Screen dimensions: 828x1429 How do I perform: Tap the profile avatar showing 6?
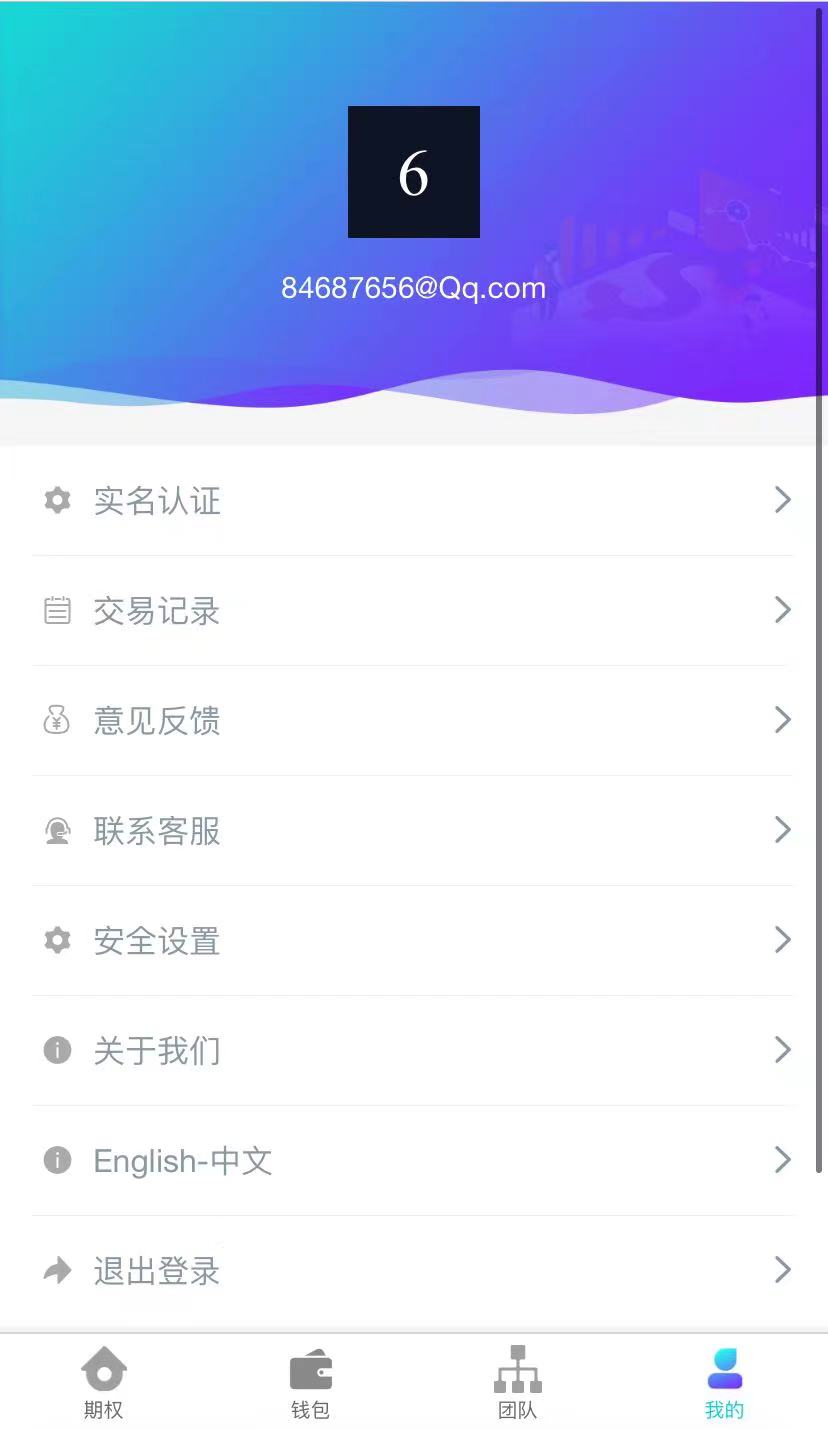[413, 172]
